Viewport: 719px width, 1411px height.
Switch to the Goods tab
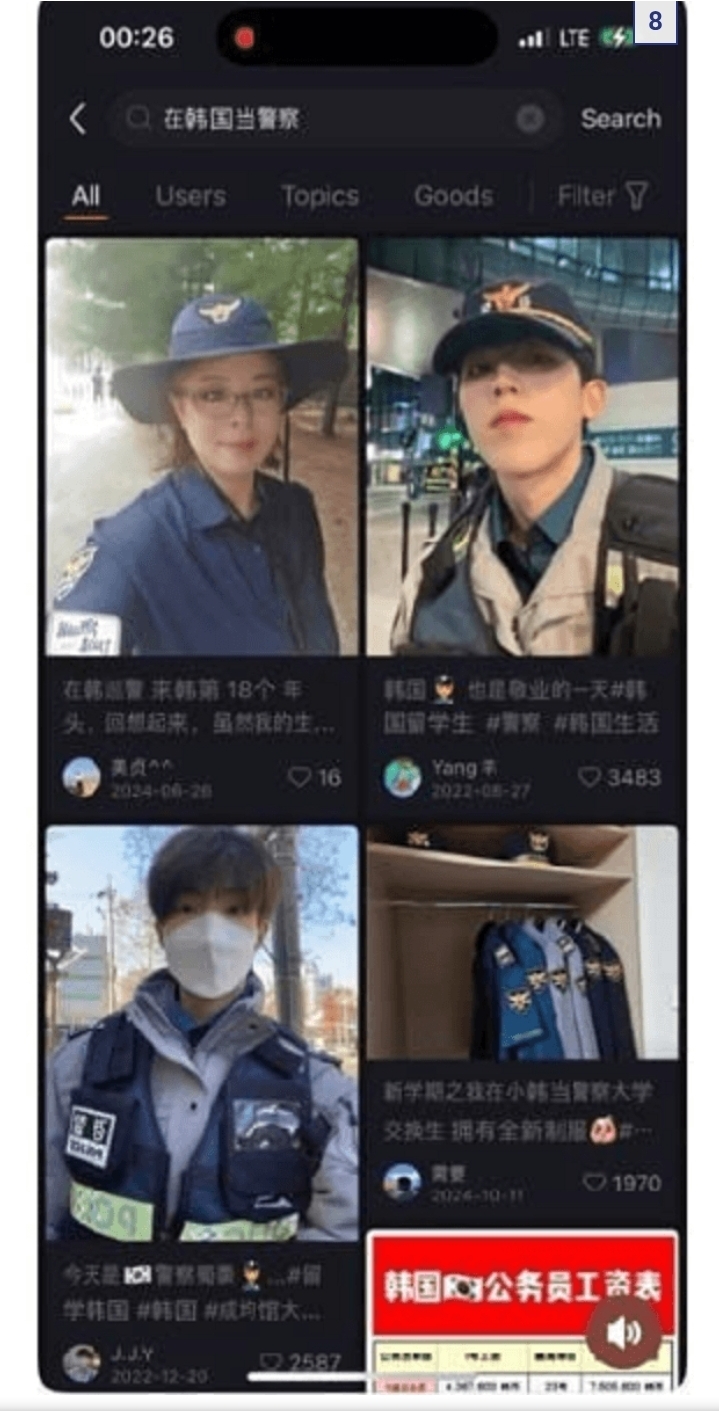[x=453, y=196]
